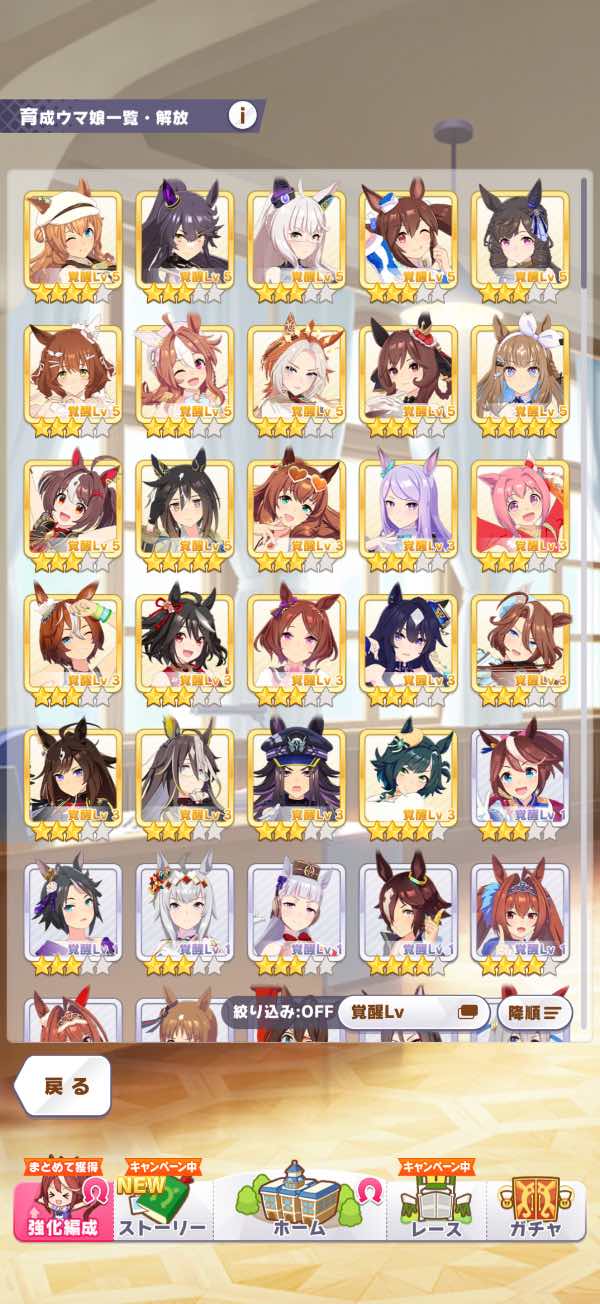Toggle the 降順 sort order

pos(535,1011)
